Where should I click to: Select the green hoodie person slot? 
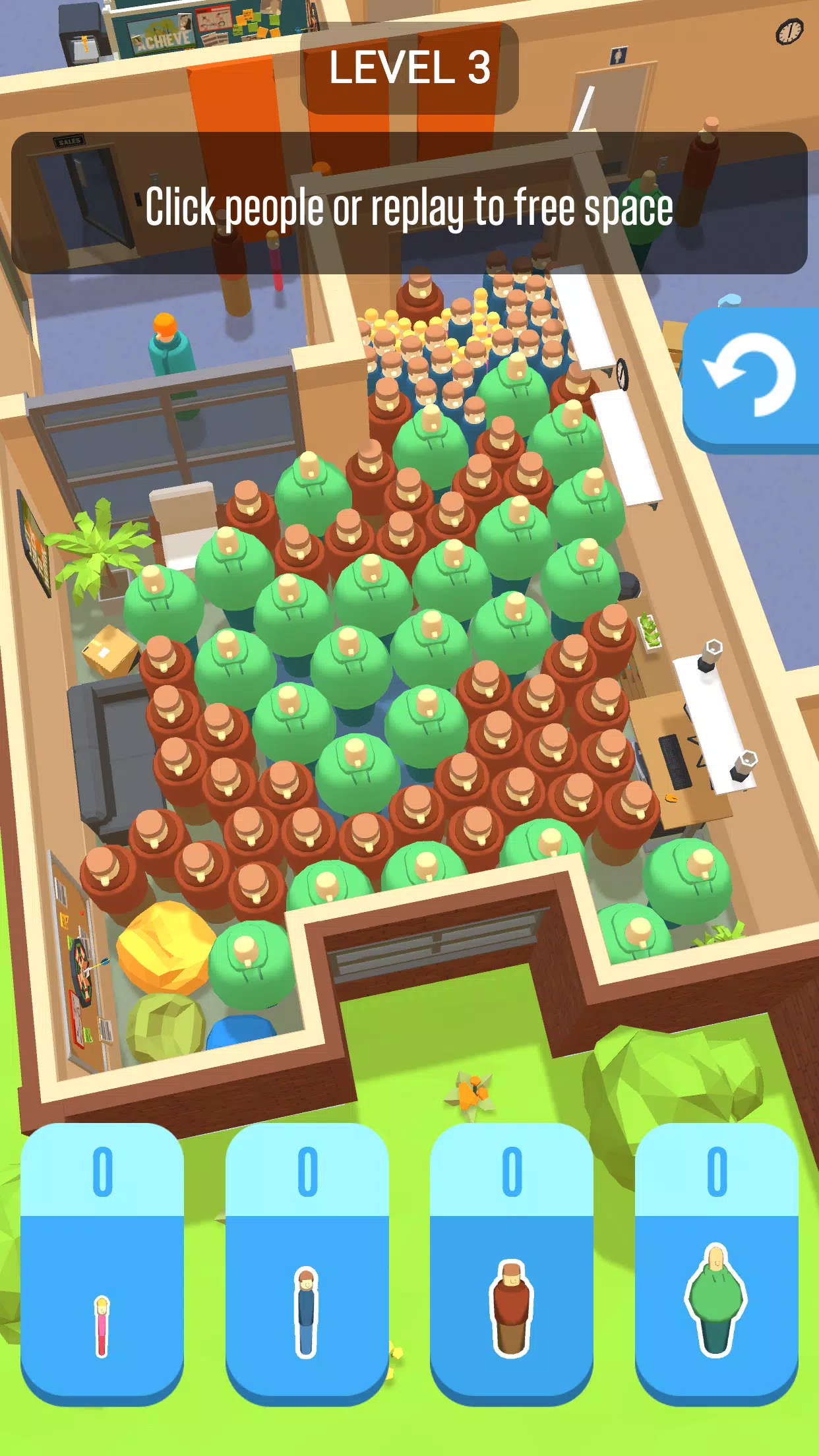point(716,1263)
